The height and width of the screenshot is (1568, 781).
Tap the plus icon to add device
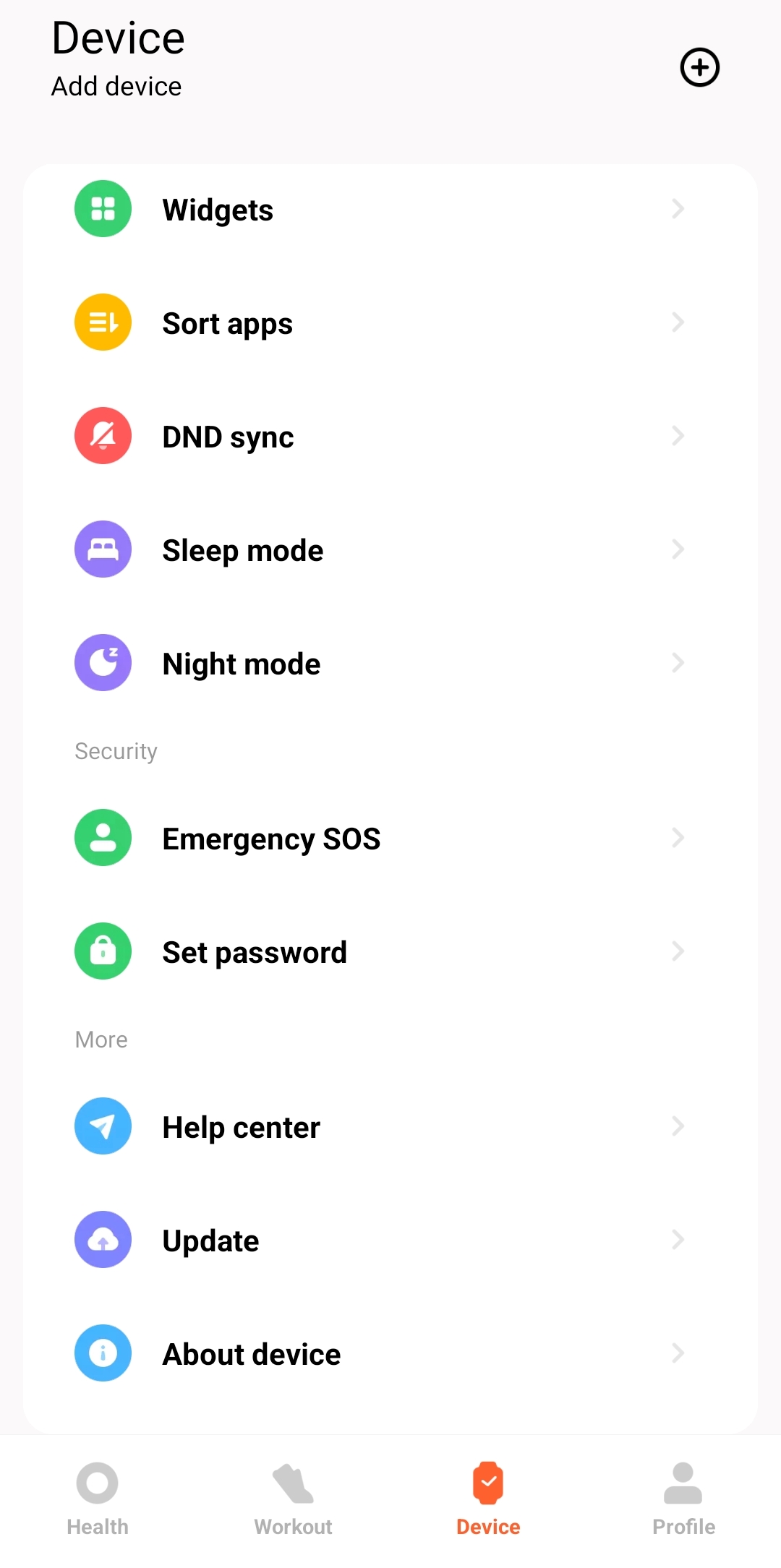pos(699,68)
